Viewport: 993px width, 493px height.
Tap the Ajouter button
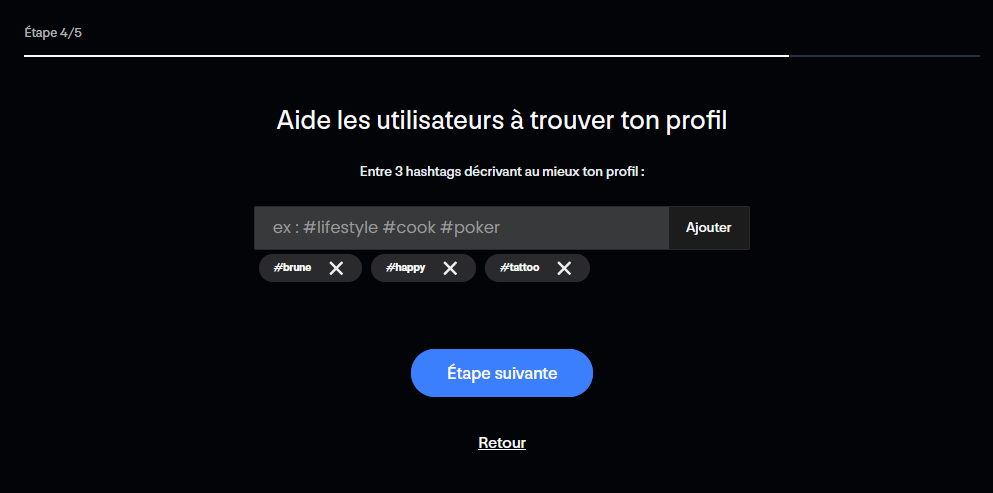708,228
